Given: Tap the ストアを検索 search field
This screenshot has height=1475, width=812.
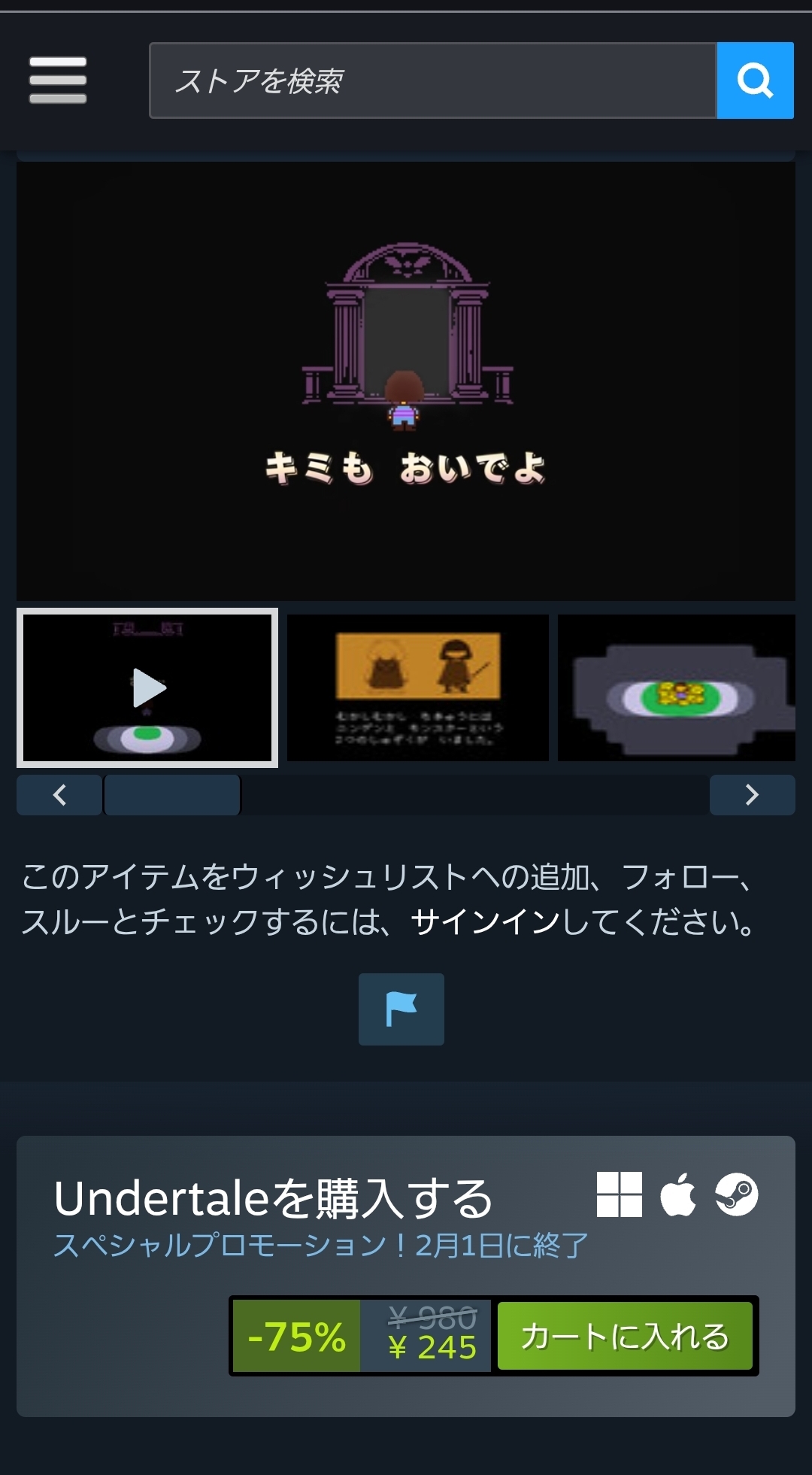Looking at the screenshot, I should (x=432, y=80).
